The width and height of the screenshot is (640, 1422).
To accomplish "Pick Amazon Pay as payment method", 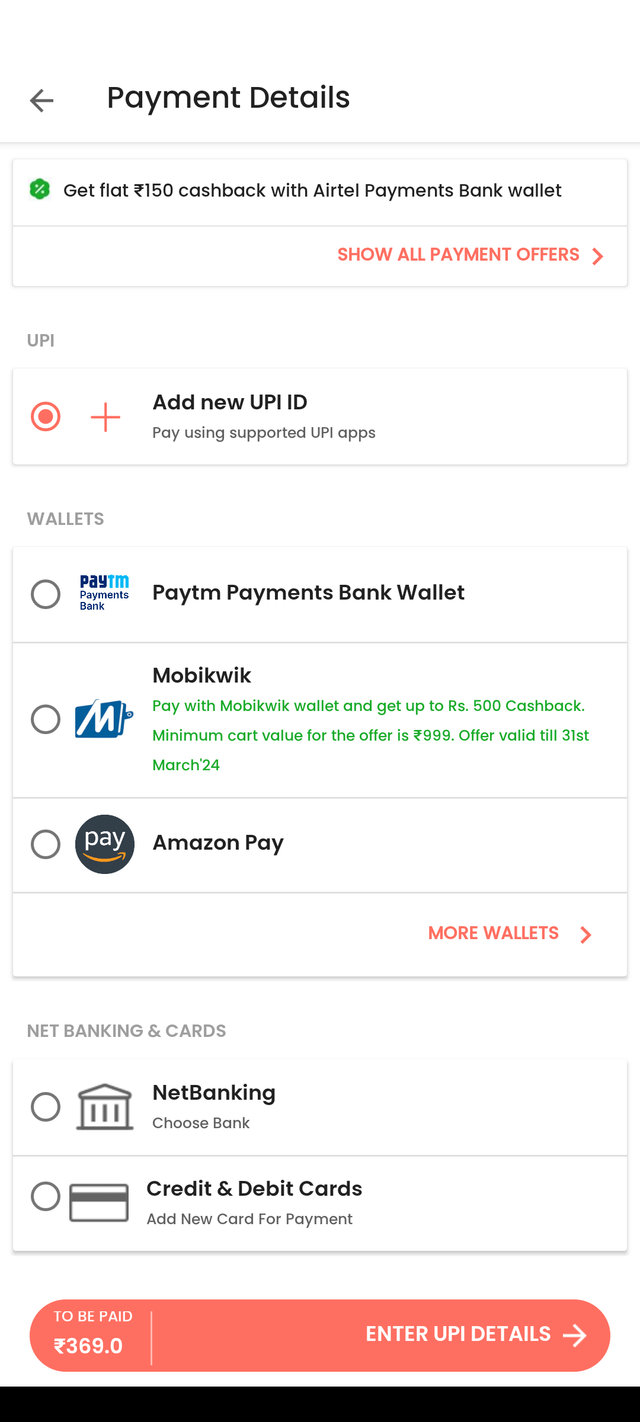I will [46, 844].
